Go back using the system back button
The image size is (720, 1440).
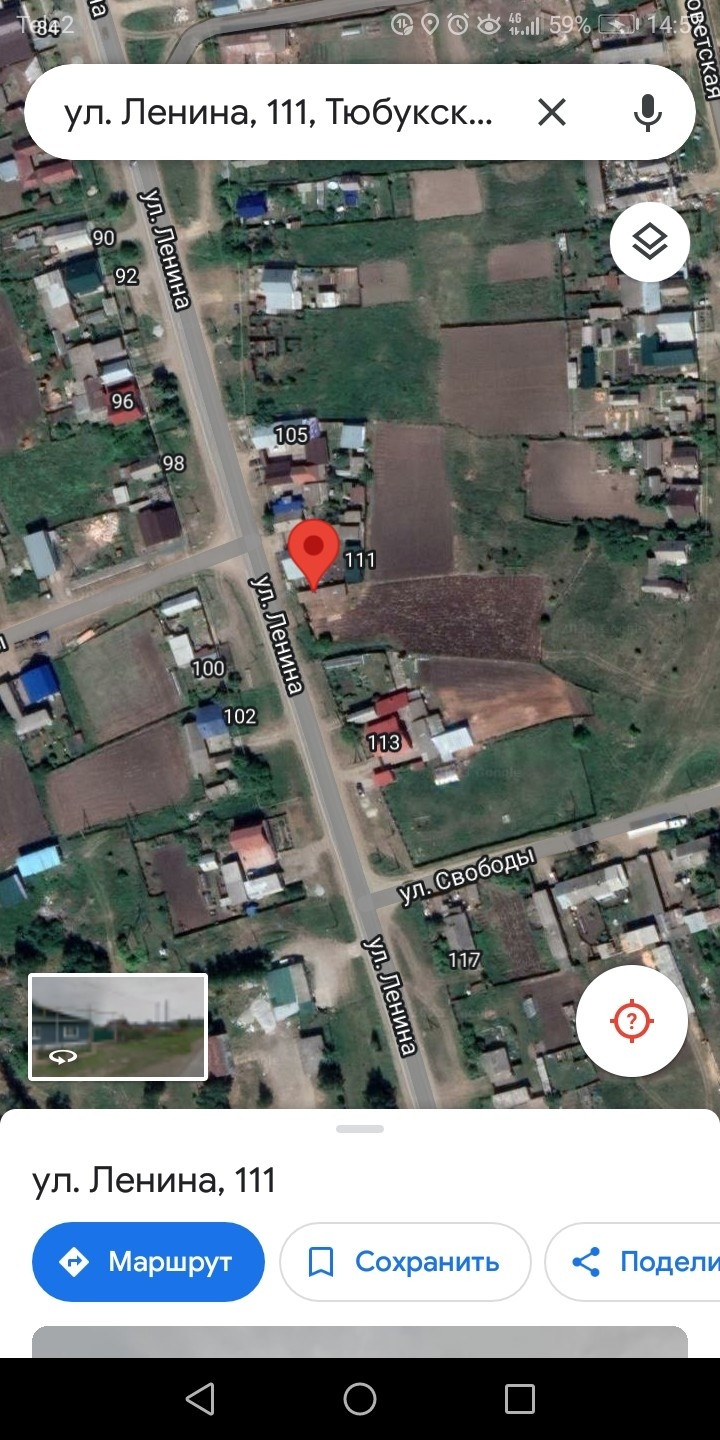pos(201,1399)
